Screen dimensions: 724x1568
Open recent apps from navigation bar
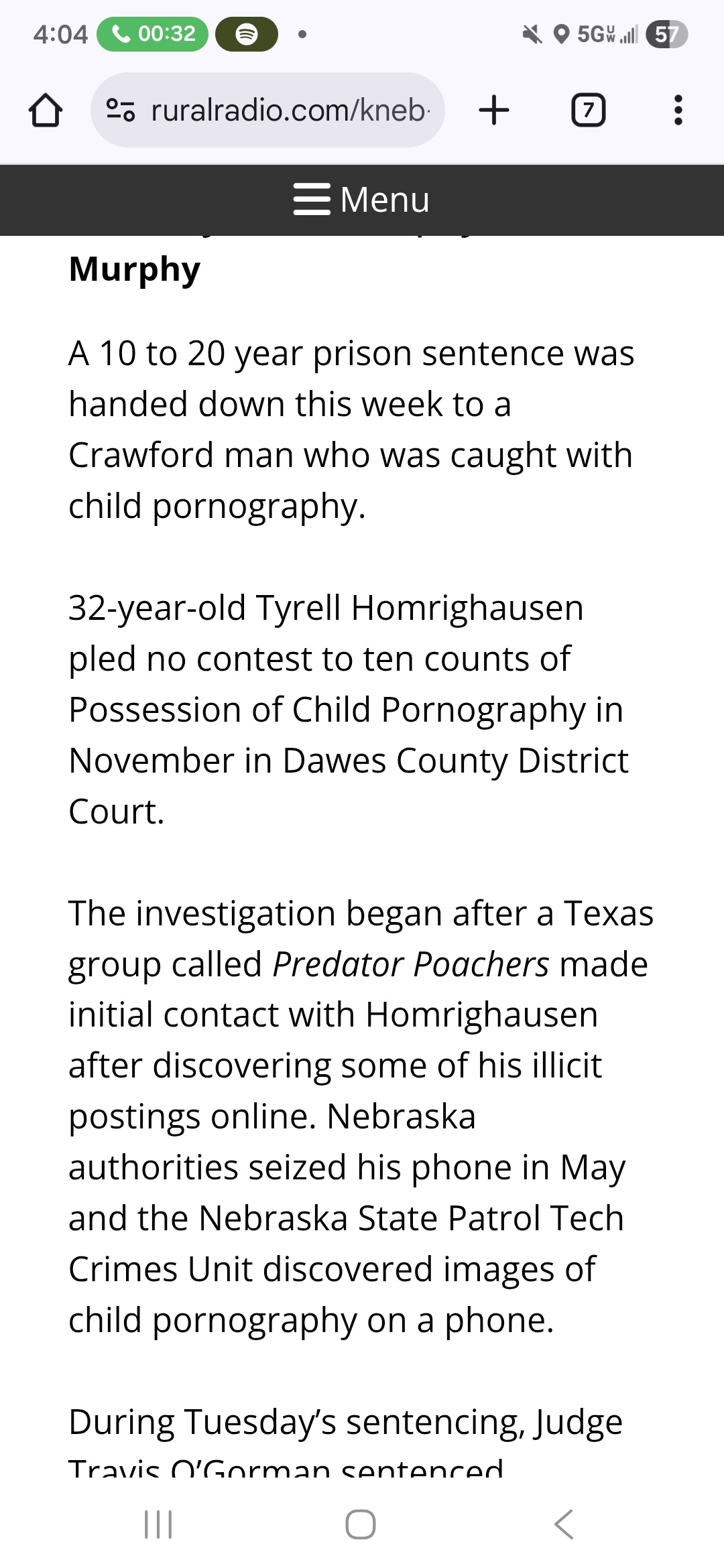159,1524
